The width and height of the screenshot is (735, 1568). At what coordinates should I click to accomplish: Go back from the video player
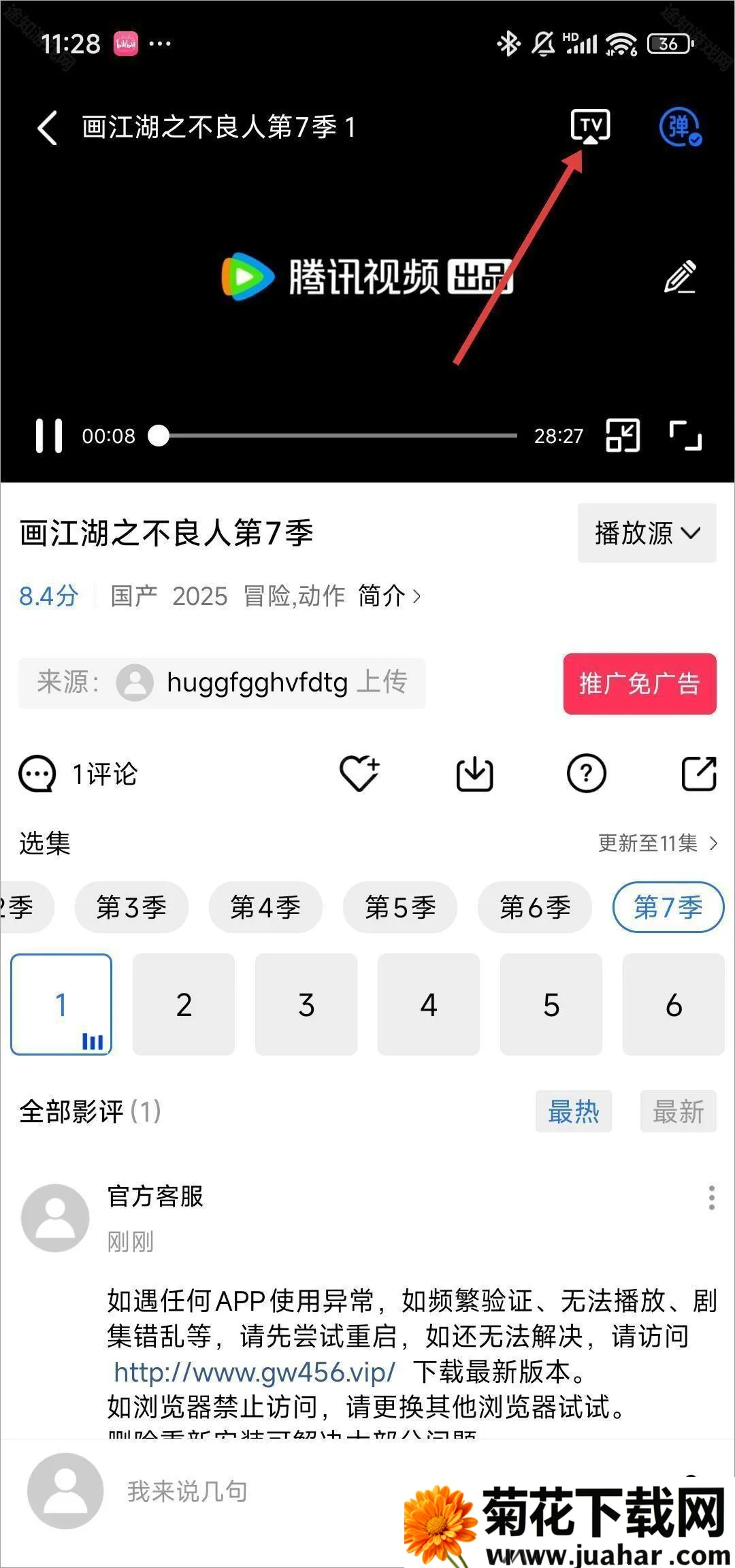(47, 128)
